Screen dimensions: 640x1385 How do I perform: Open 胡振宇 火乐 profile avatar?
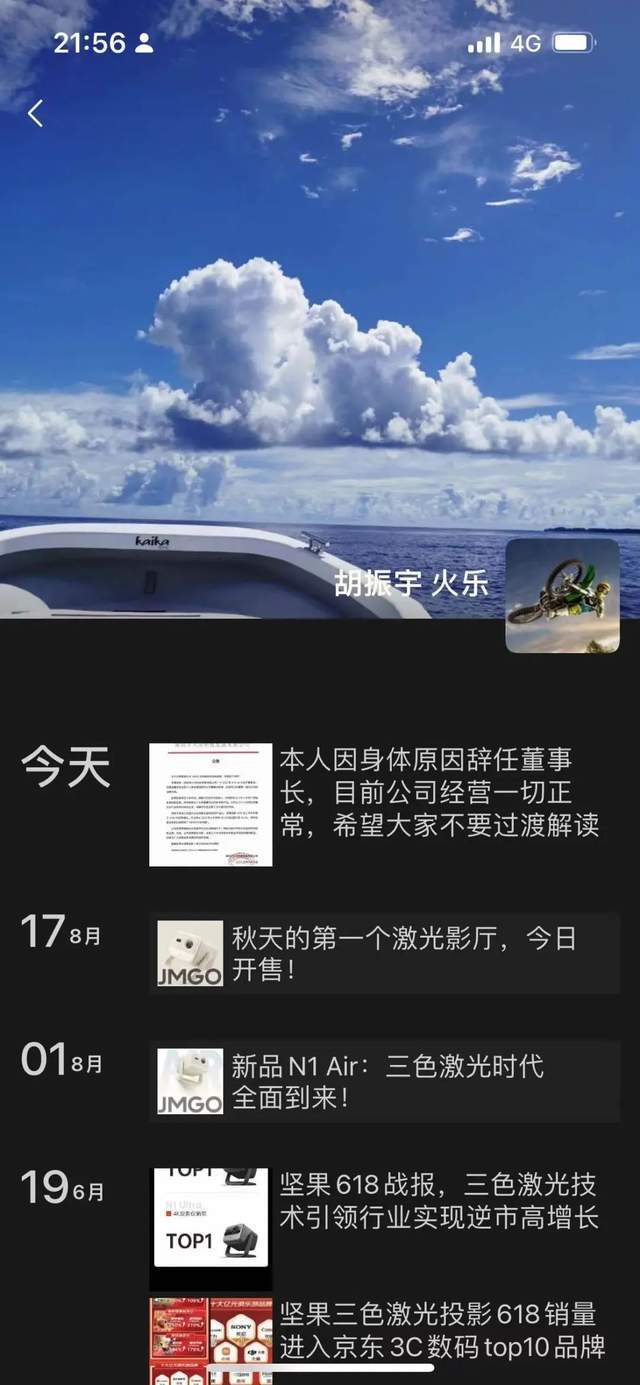[x=562, y=596]
